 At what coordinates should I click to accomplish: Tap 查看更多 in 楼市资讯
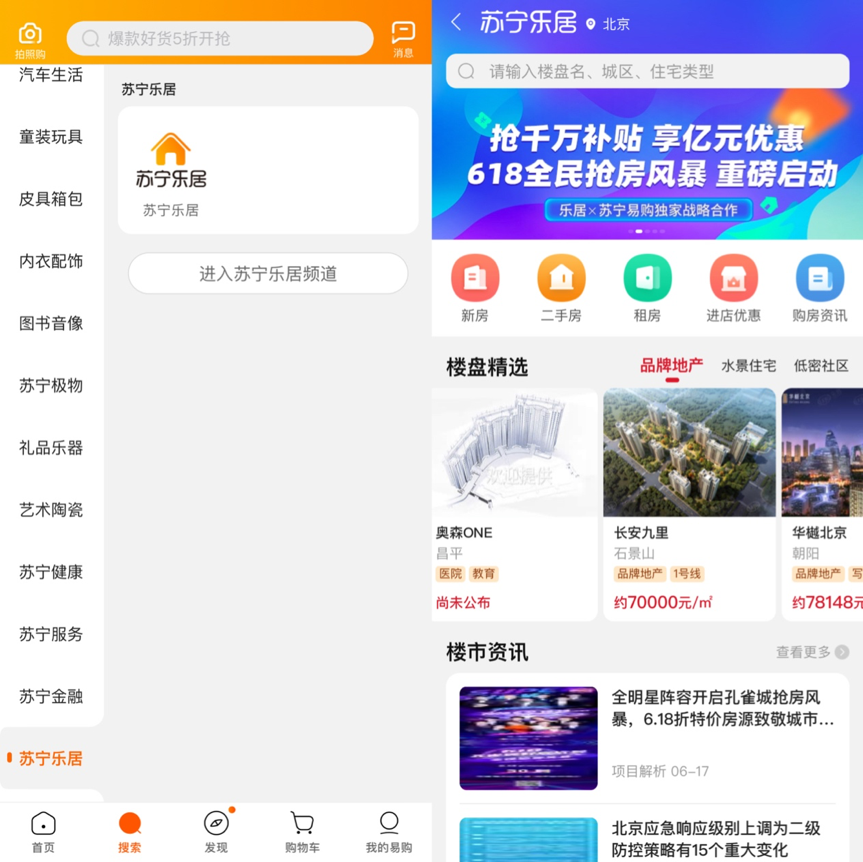point(812,652)
